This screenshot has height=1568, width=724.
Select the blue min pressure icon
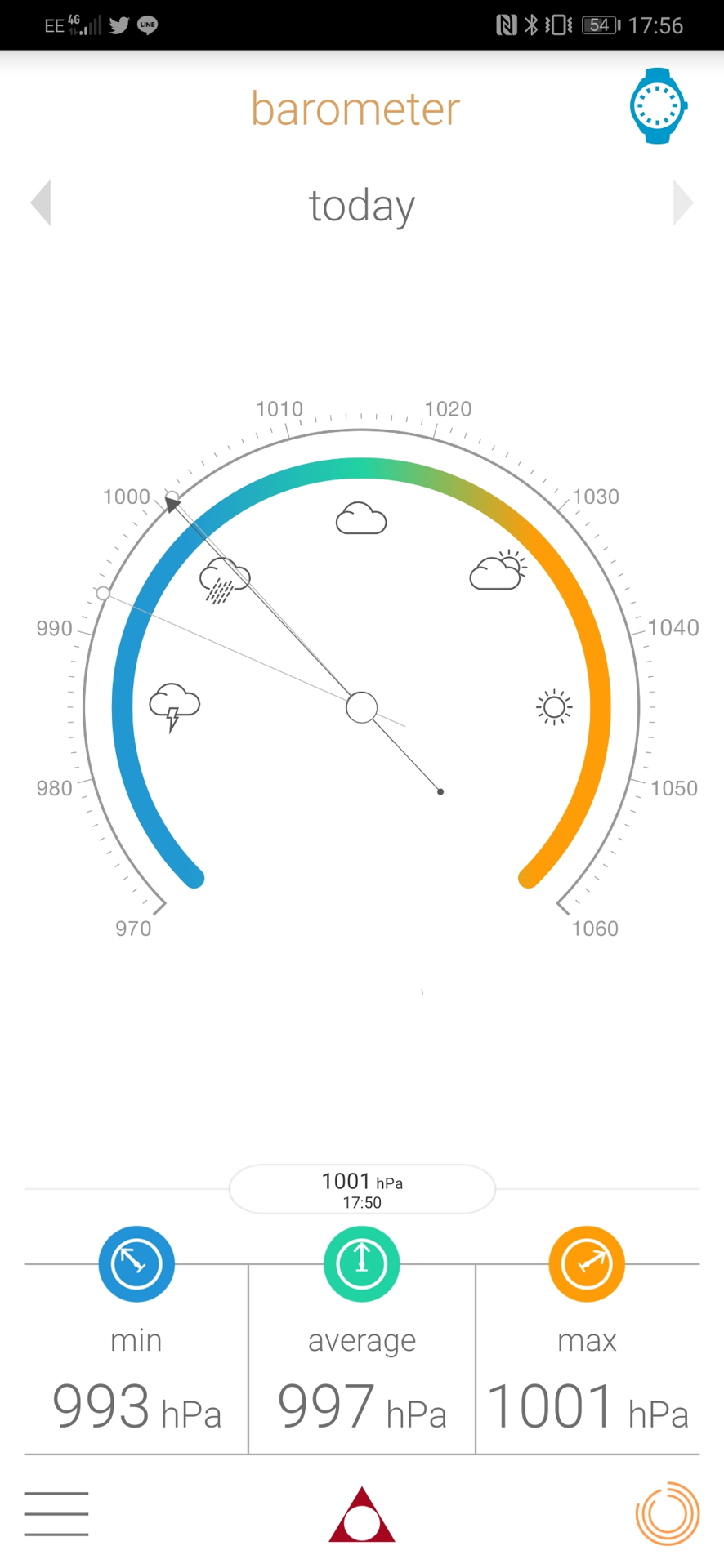pyautogui.click(x=136, y=1263)
